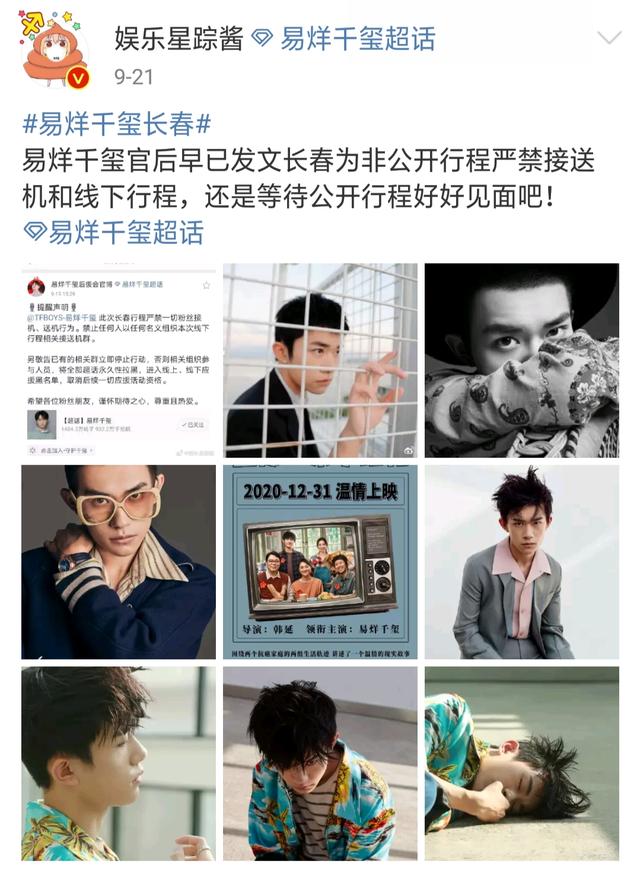Open photo of man lying on ground

coord(521,763)
